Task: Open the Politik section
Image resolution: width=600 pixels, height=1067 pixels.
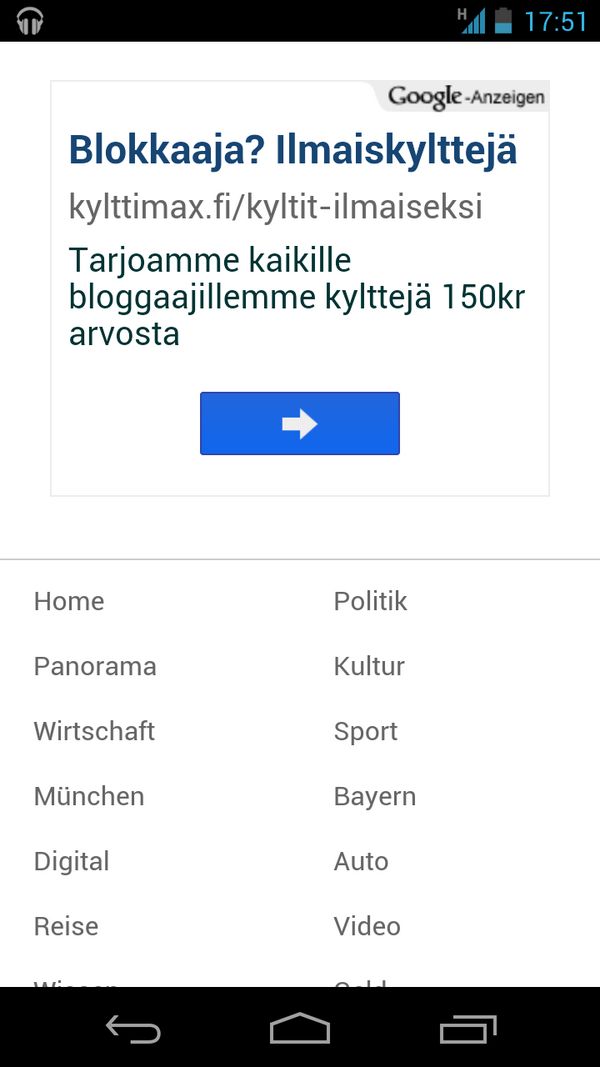Action: pos(370,601)
